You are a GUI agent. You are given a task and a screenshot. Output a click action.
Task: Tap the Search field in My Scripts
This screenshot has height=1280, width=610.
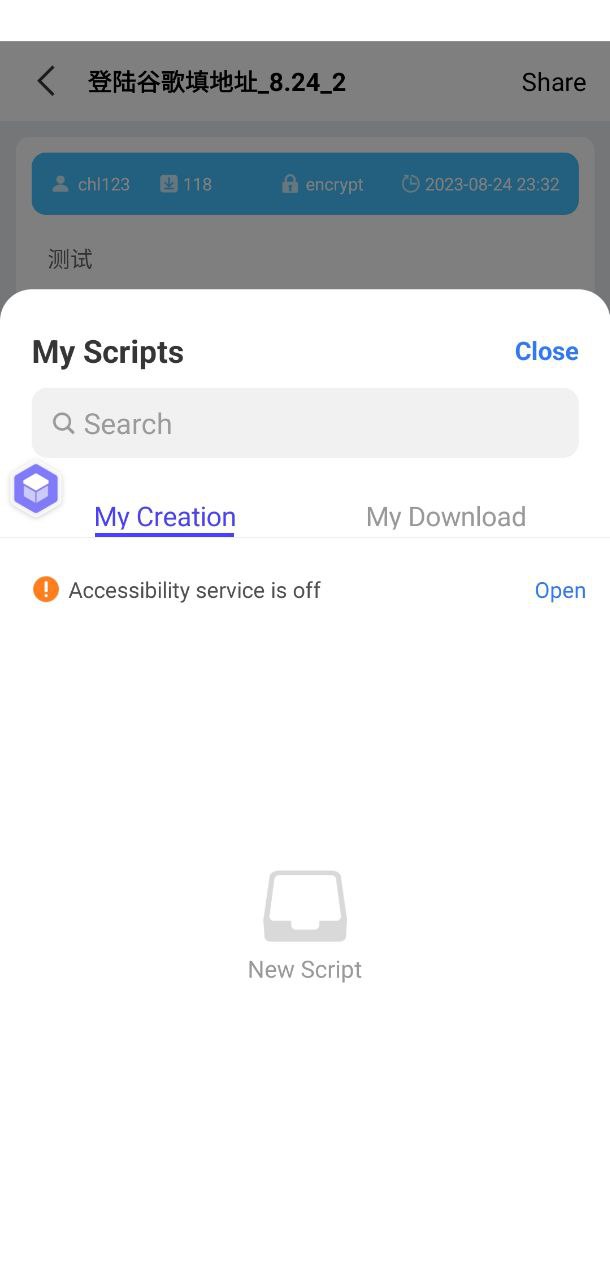coord(305,423)
